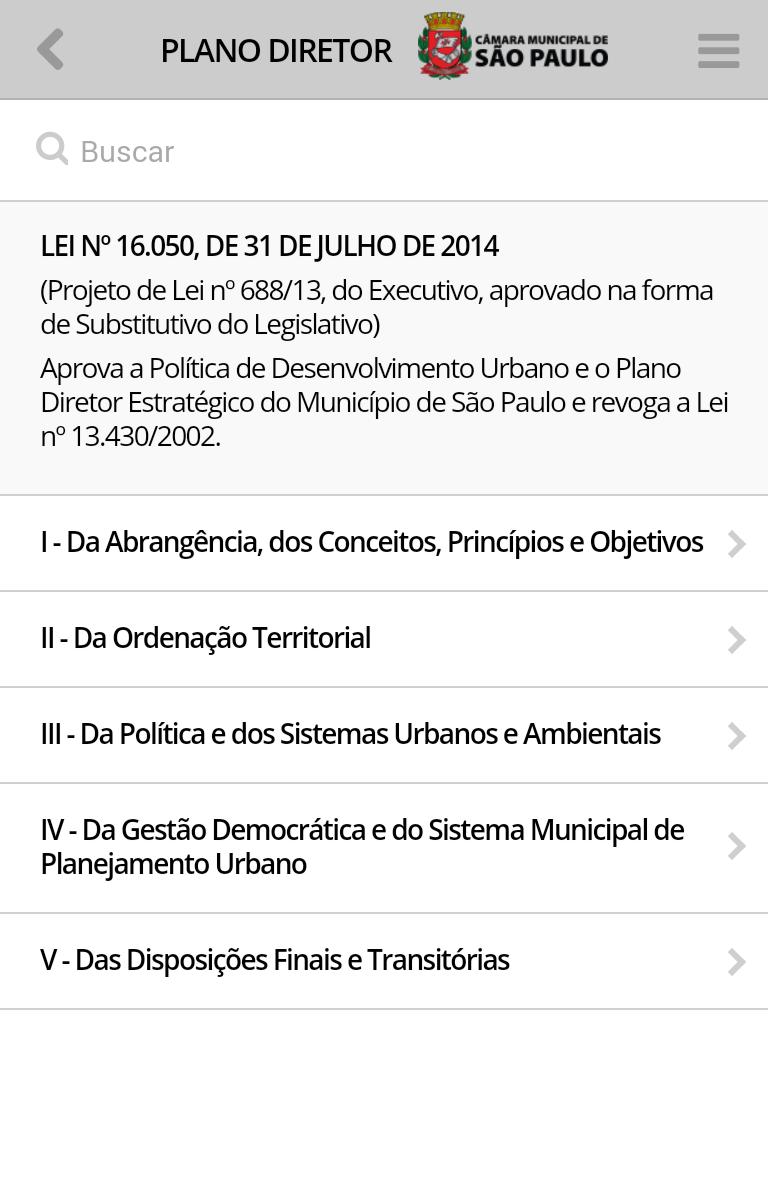This screenshot has height=1184, width=768.
Task: Tap the chevron beside chapter II
Action: (x=737, y=639)
